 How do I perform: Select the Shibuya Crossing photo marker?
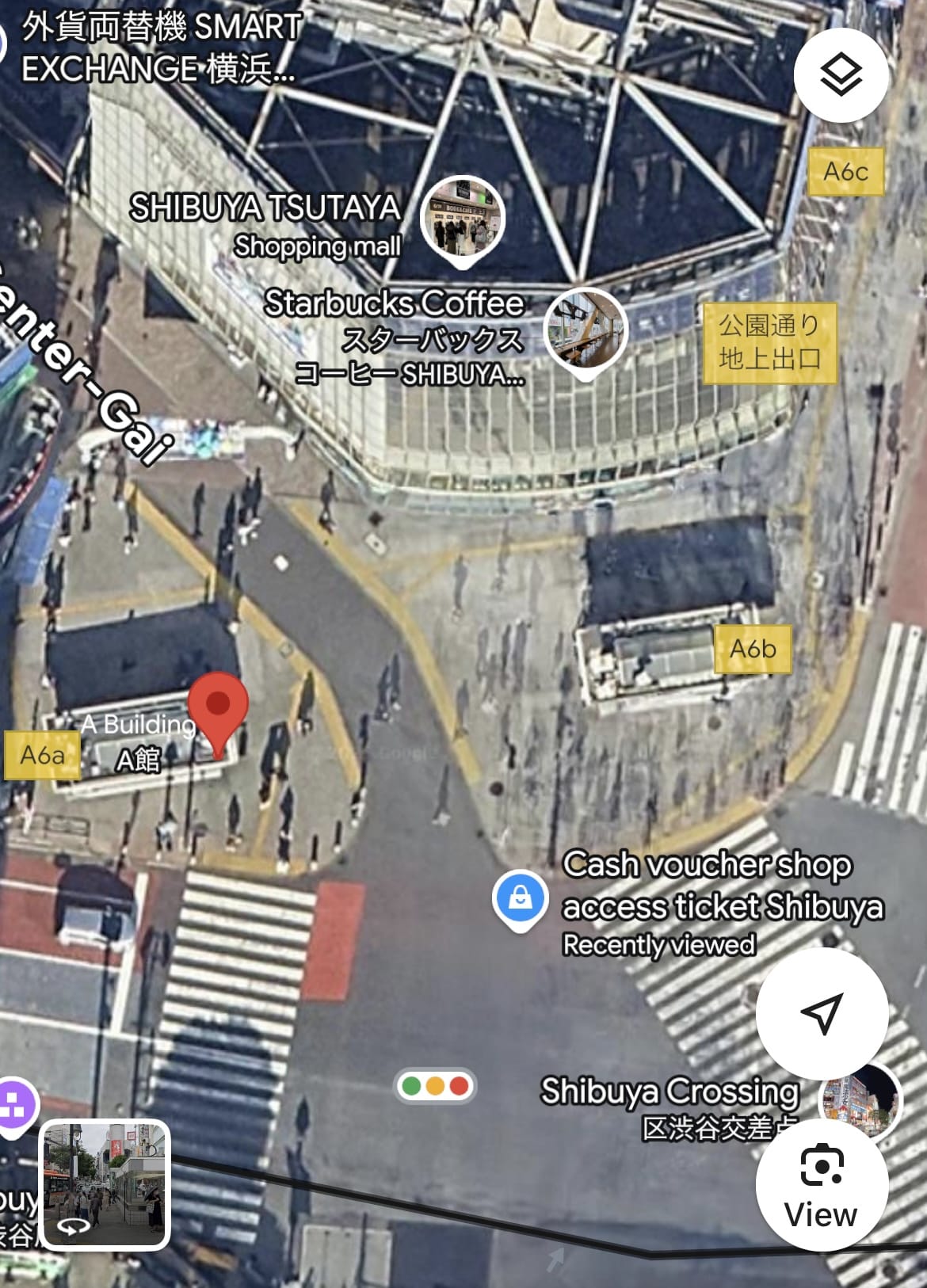tap(860, 1102)
